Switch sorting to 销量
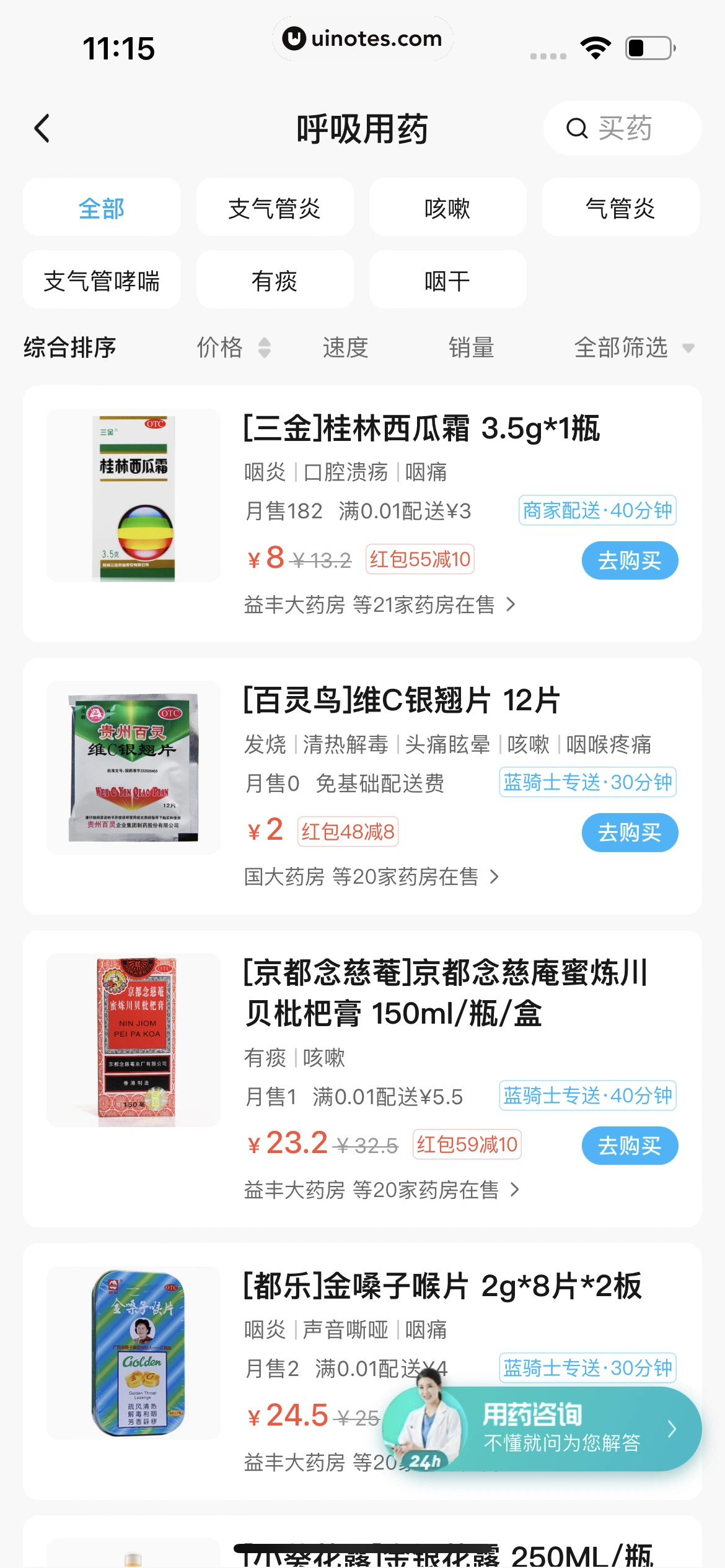 coord(471,348)
